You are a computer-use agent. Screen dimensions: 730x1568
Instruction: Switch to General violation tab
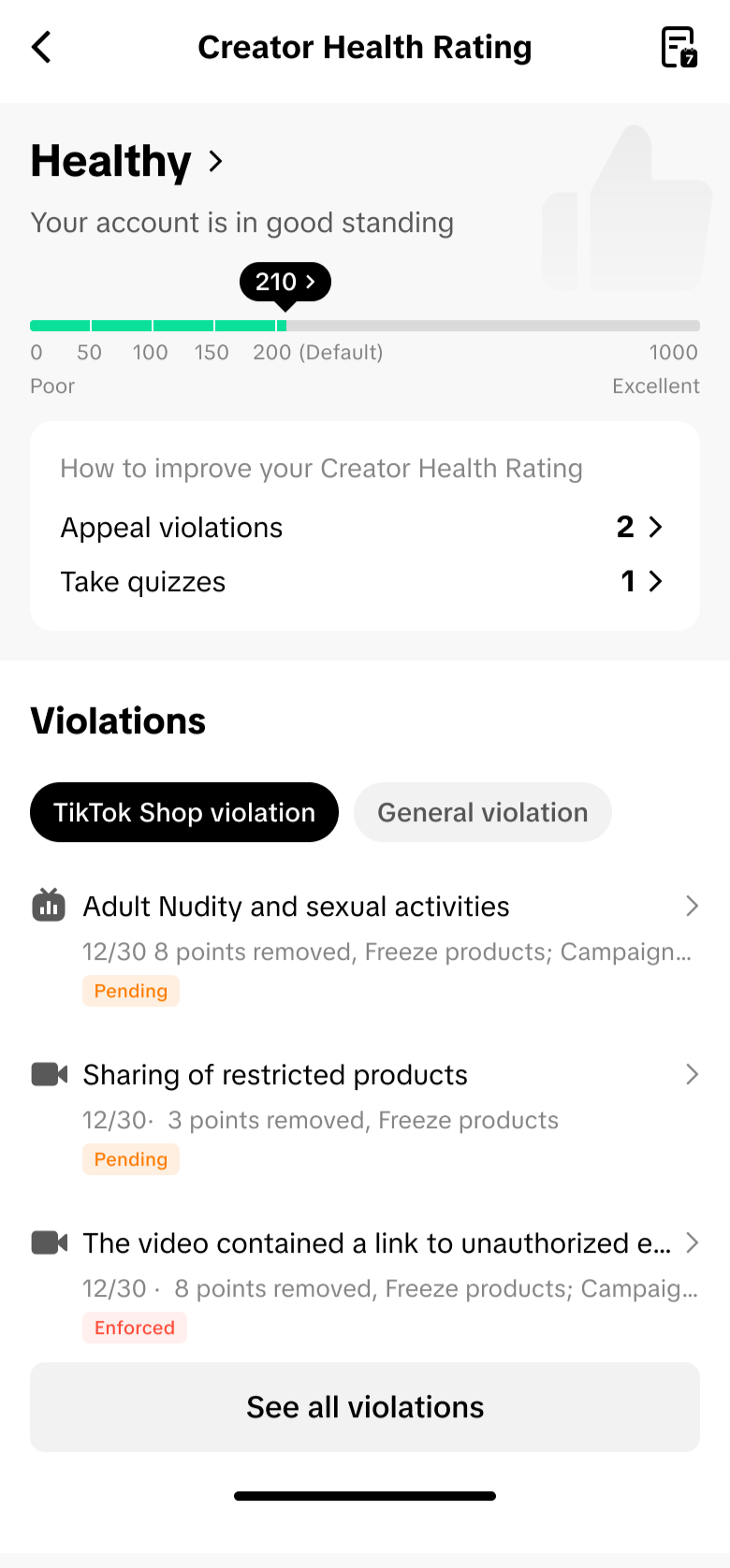coord(482,812)
